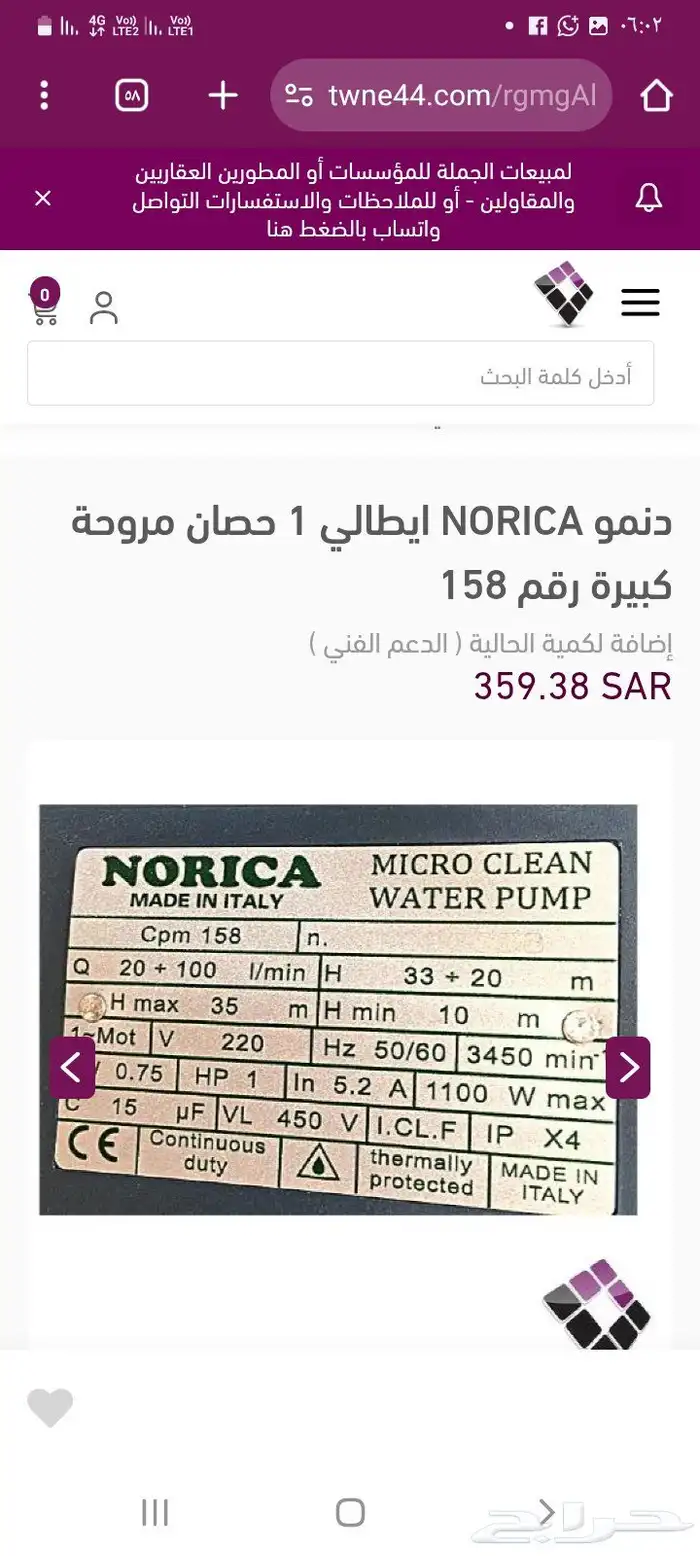Go to the browser home page

657,96
